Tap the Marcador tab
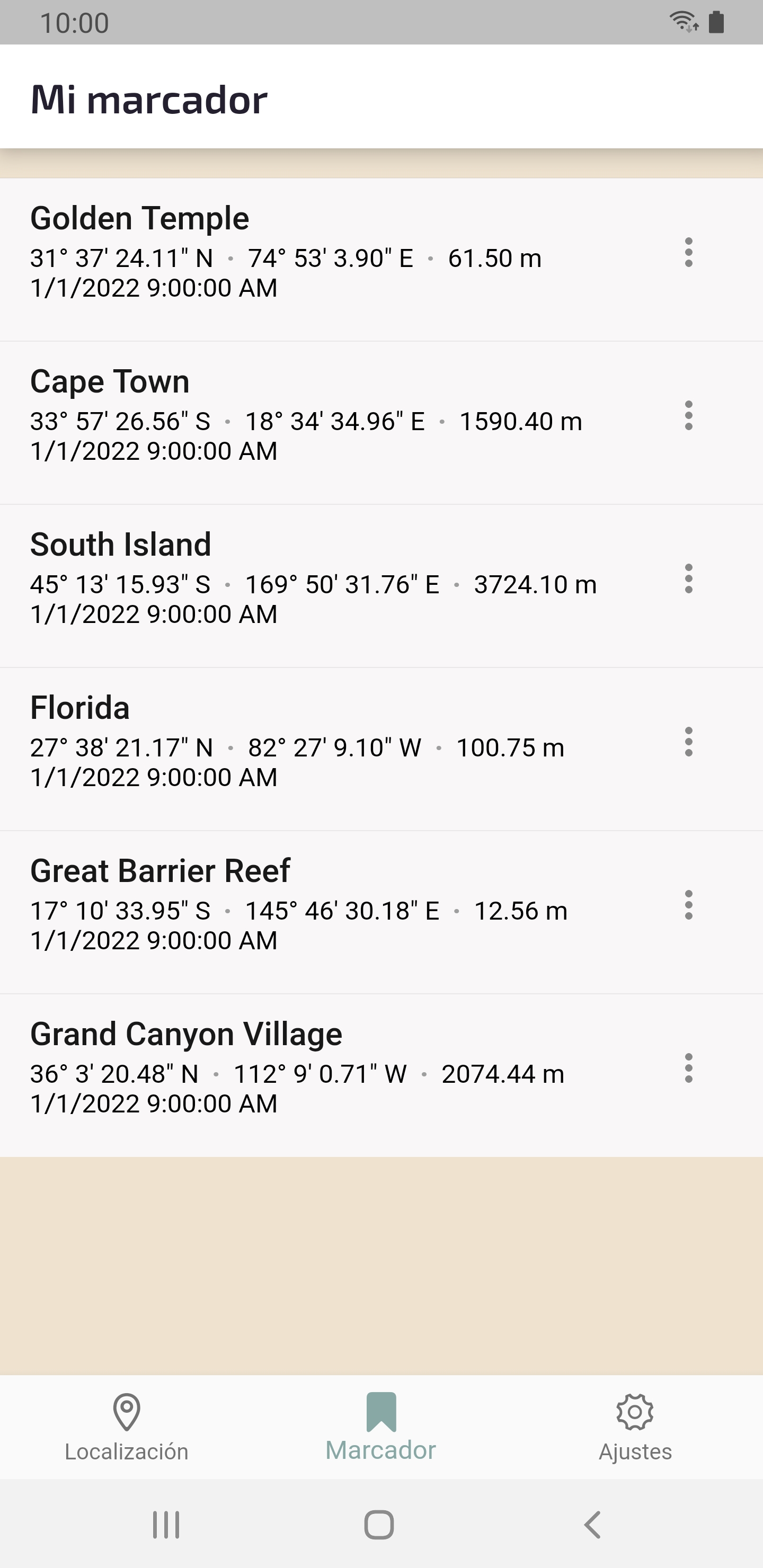Image resolution: width=763 pixels, height=1568 pixels. (381, 1427)
